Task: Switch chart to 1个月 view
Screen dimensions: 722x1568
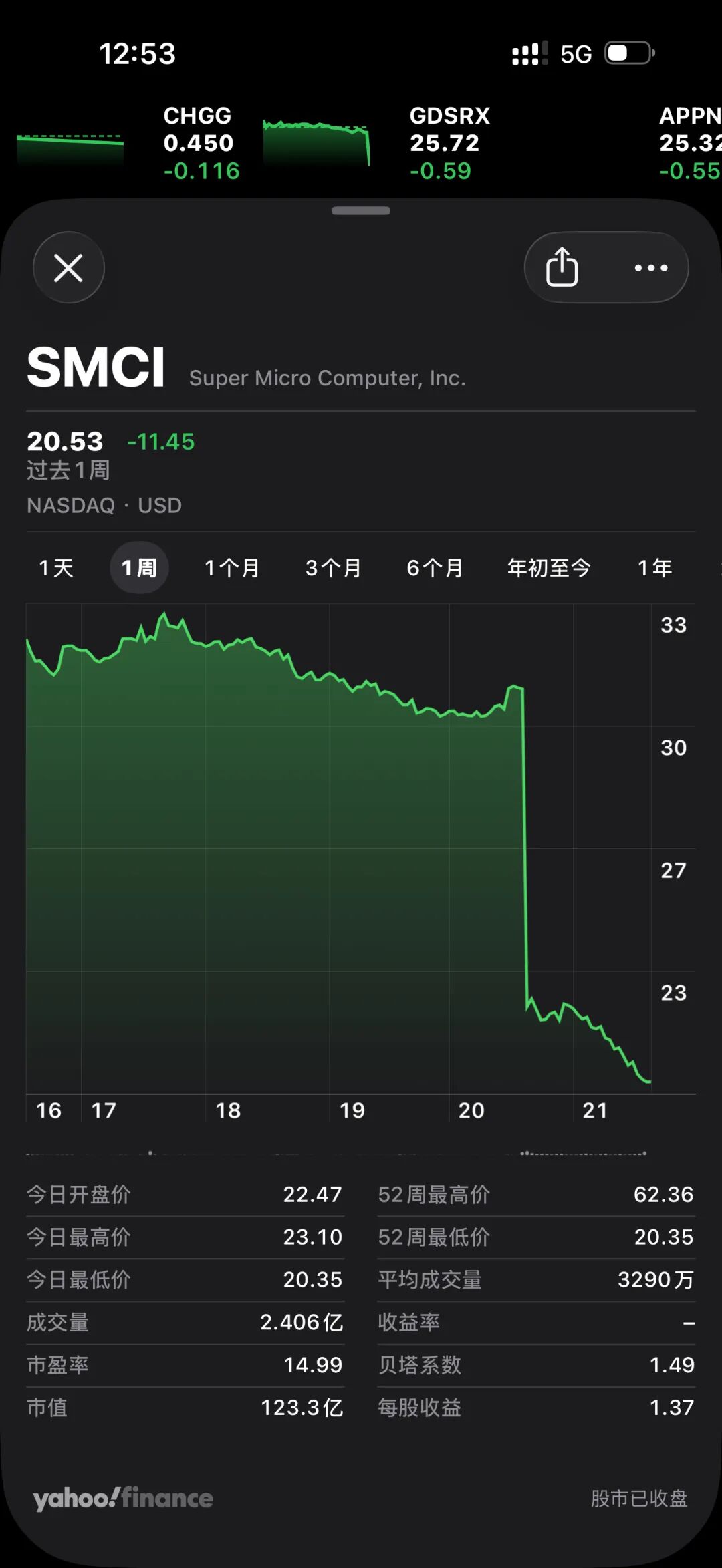Action: coord(231,567)
